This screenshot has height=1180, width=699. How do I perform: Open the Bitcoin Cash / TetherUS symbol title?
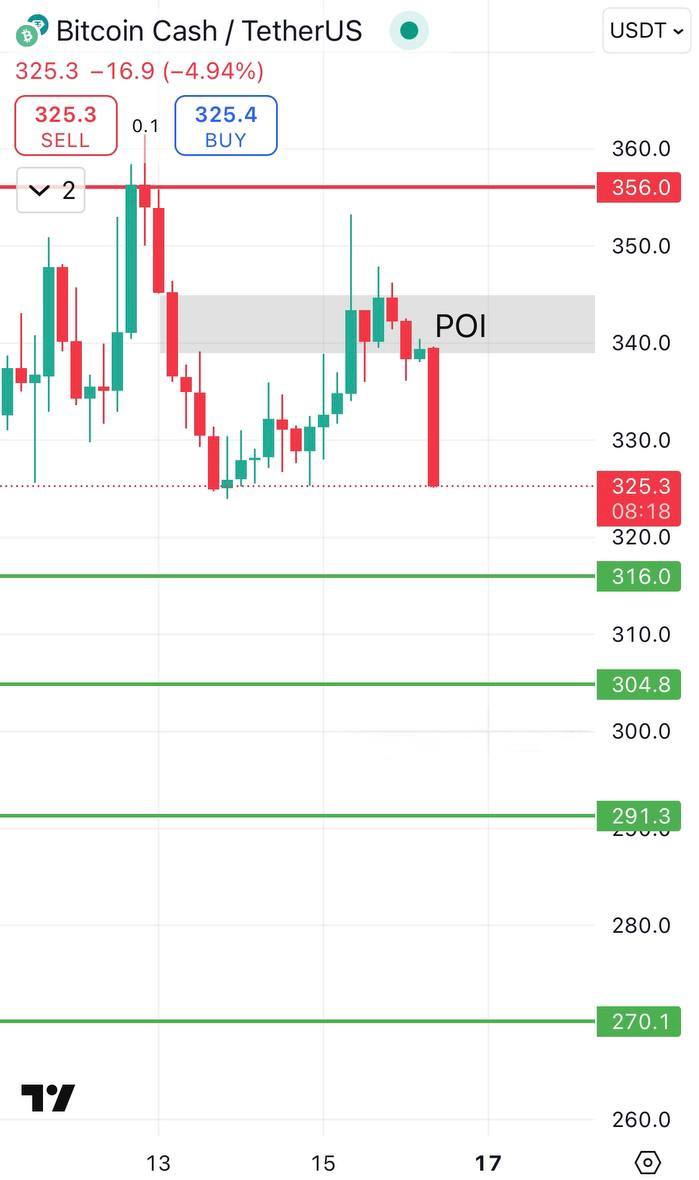tap(208, 31)
